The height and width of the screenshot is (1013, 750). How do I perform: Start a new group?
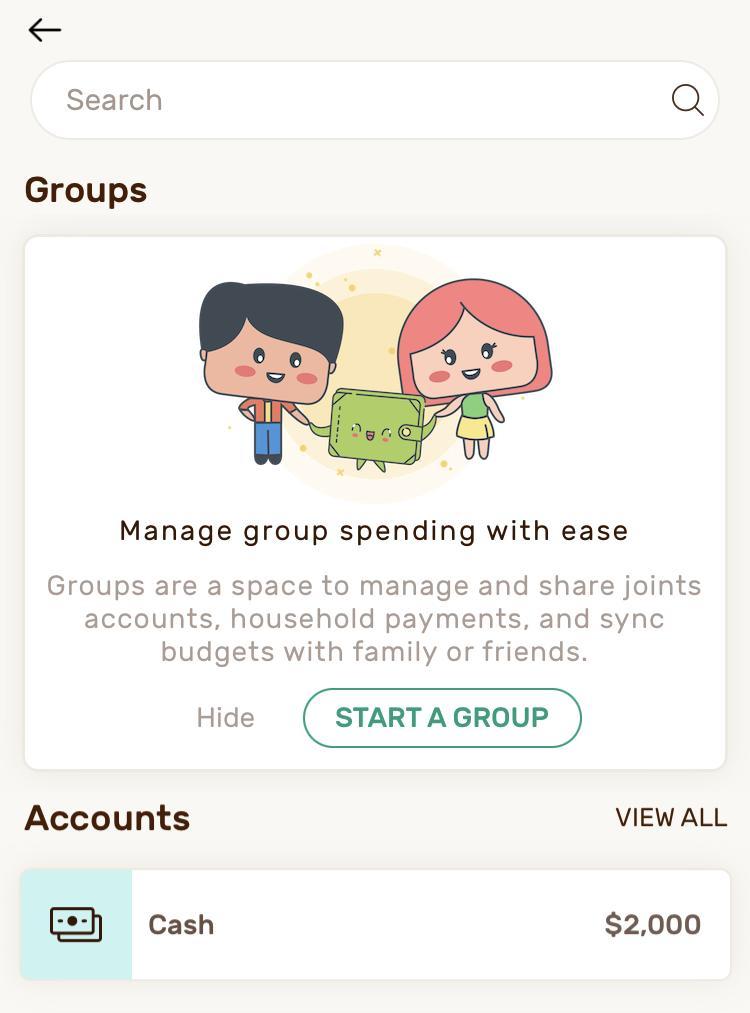[x=442, y=718]
